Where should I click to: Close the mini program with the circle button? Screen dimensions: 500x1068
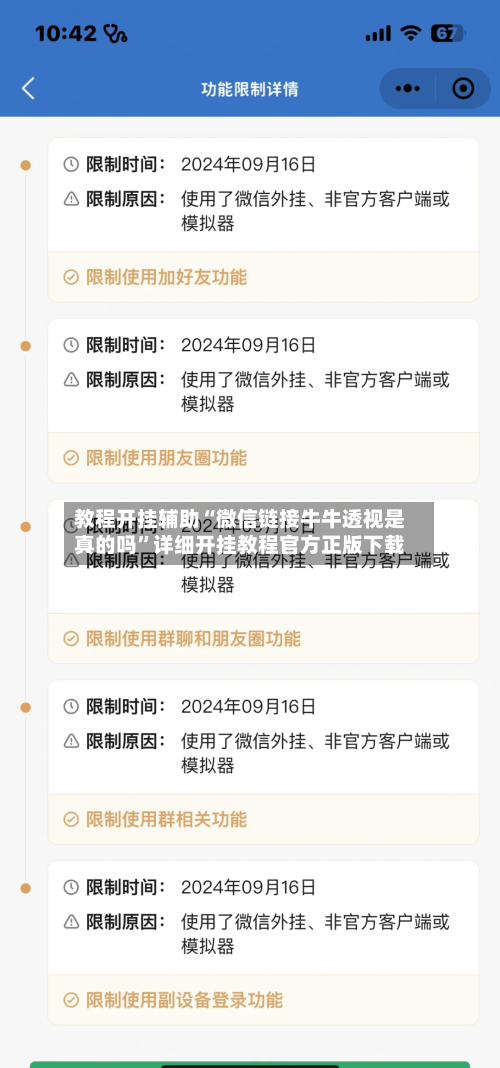(463, 89)
